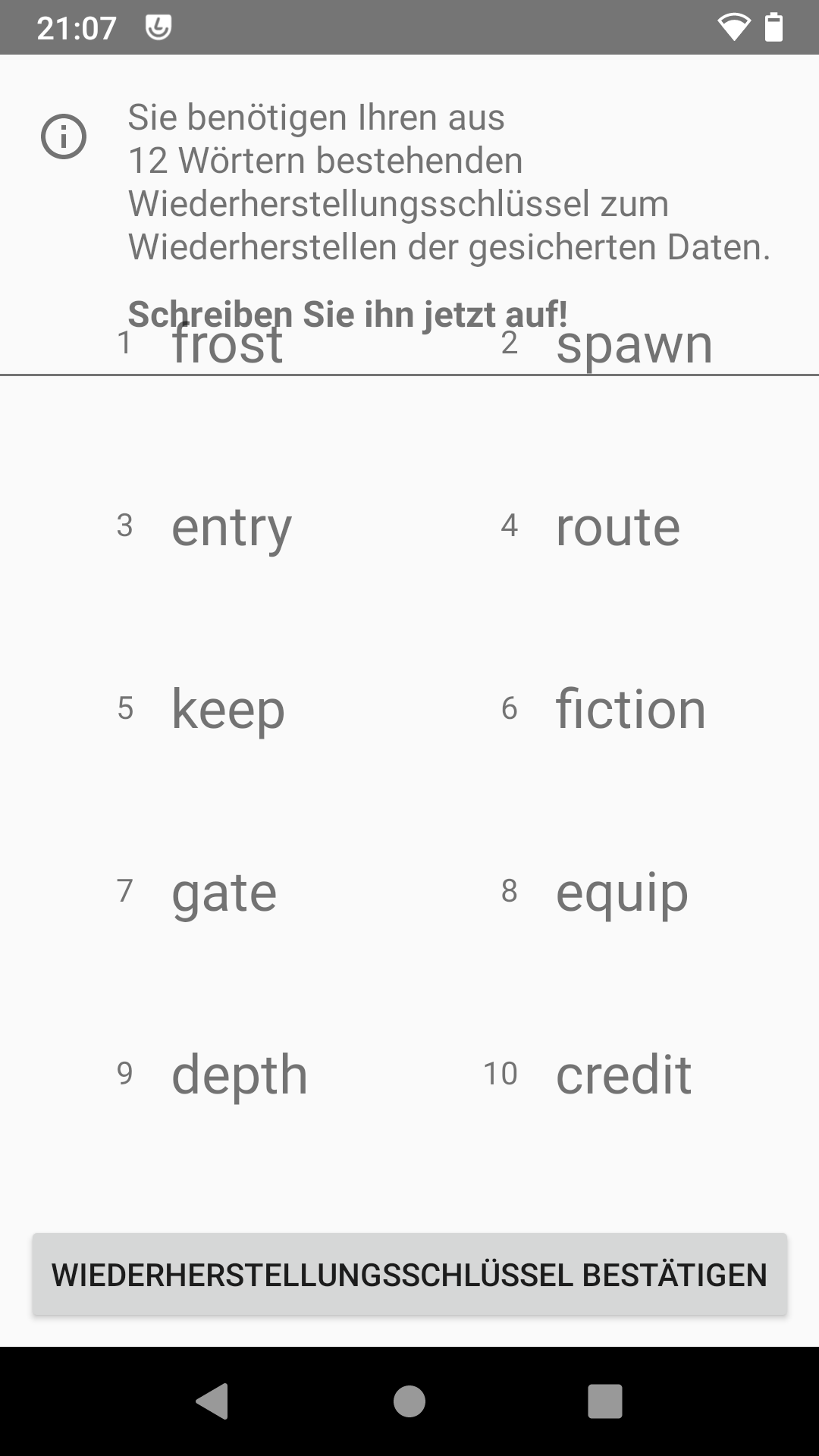Select the word 'gate'

click(224, 893)
